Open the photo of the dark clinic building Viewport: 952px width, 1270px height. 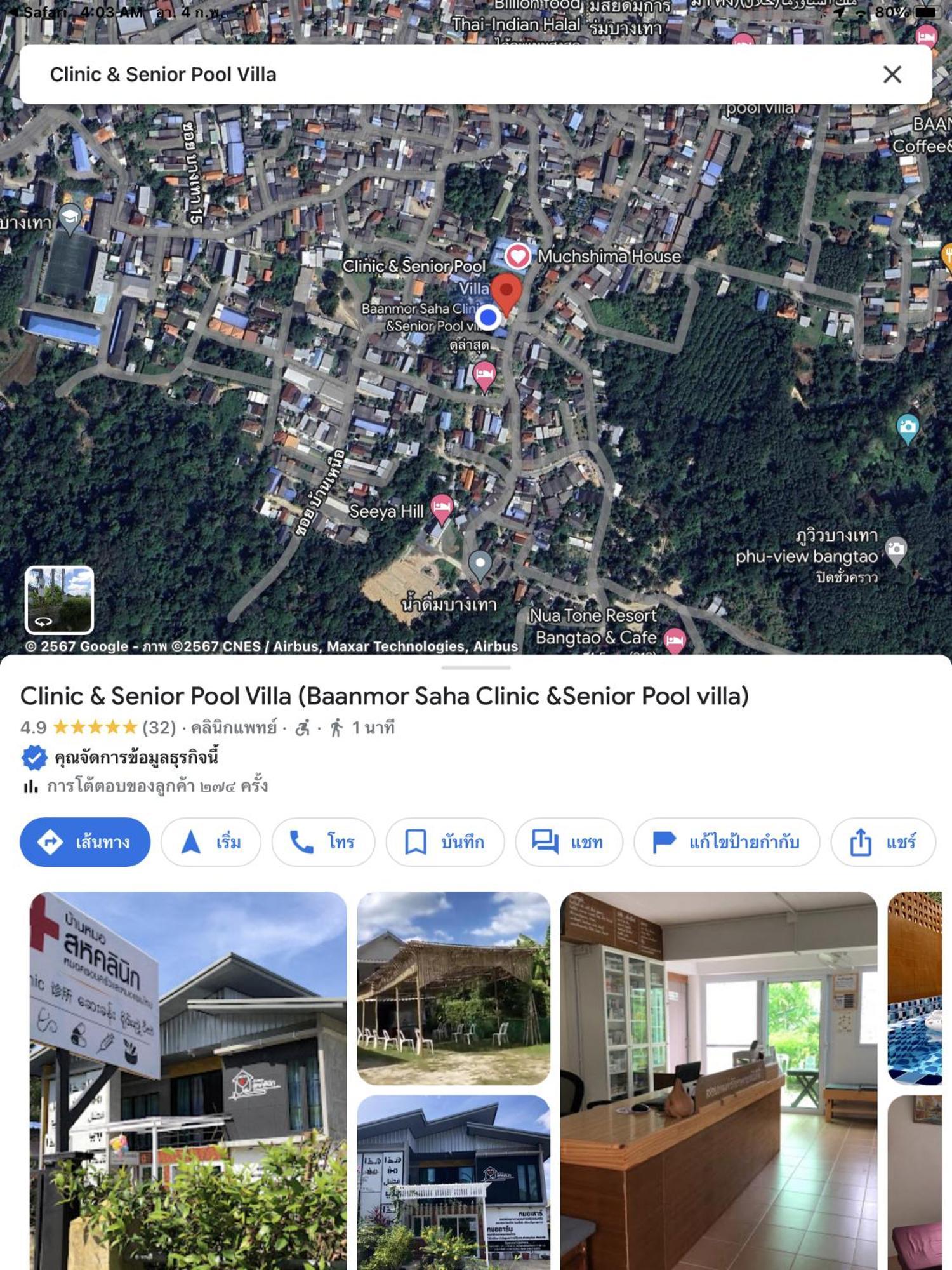[453, 1181]
